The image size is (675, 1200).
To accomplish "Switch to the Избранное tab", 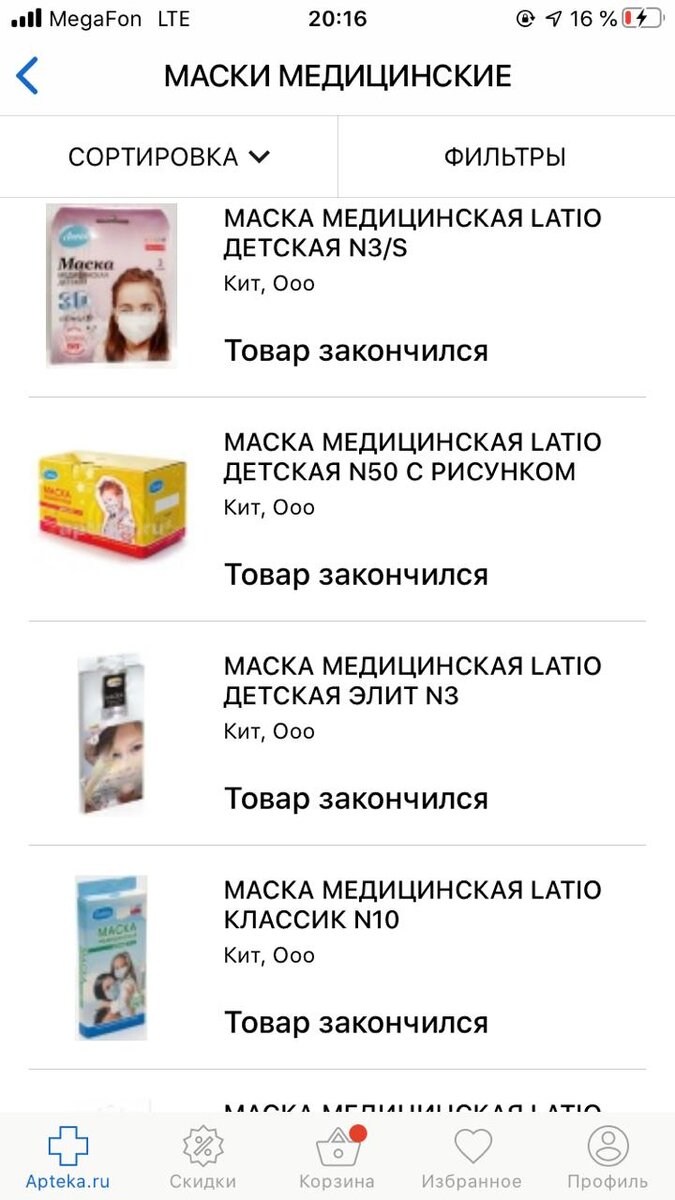I will [472, 1158].
